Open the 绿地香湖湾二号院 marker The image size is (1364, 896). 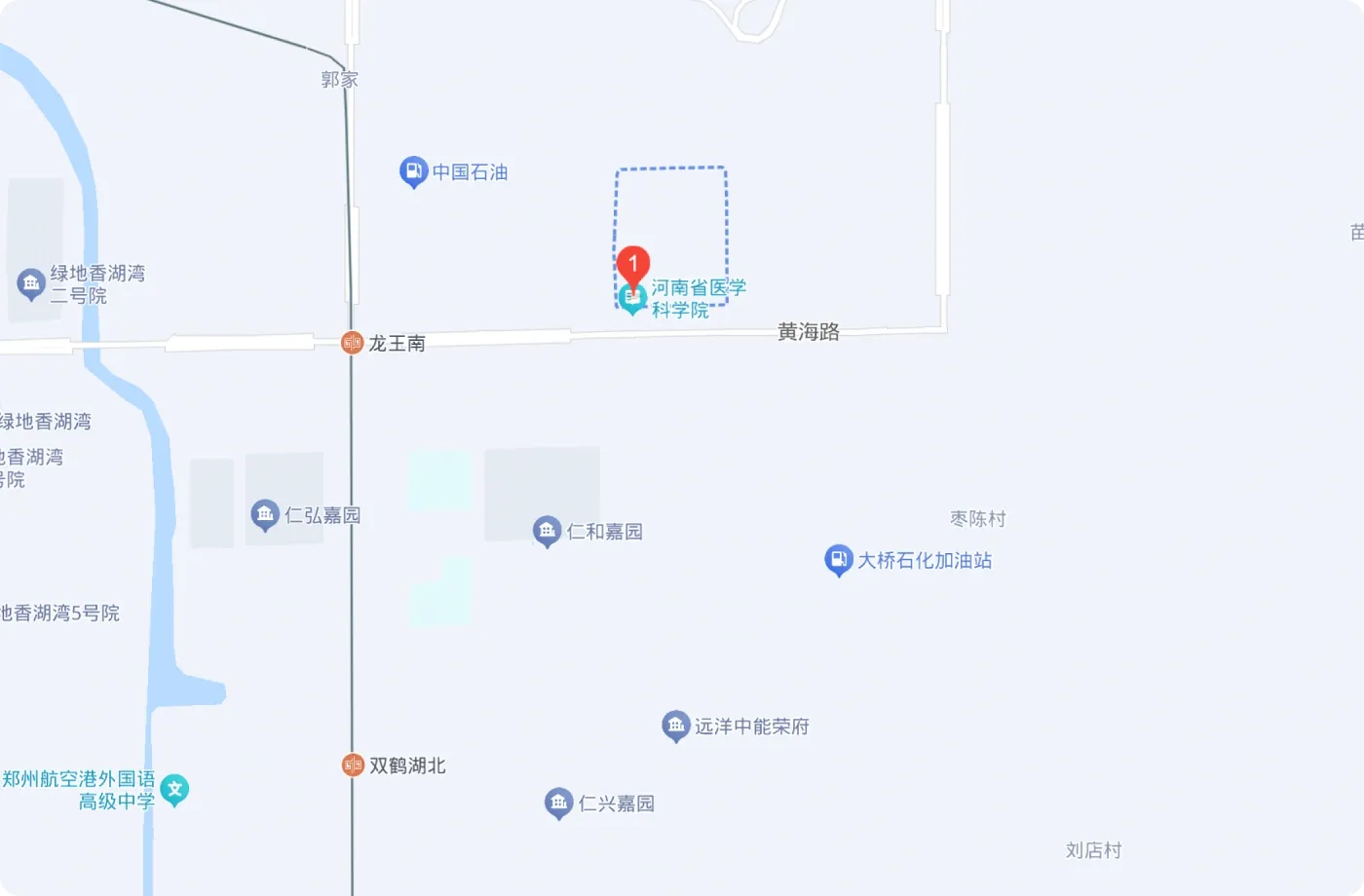(31, 284)
